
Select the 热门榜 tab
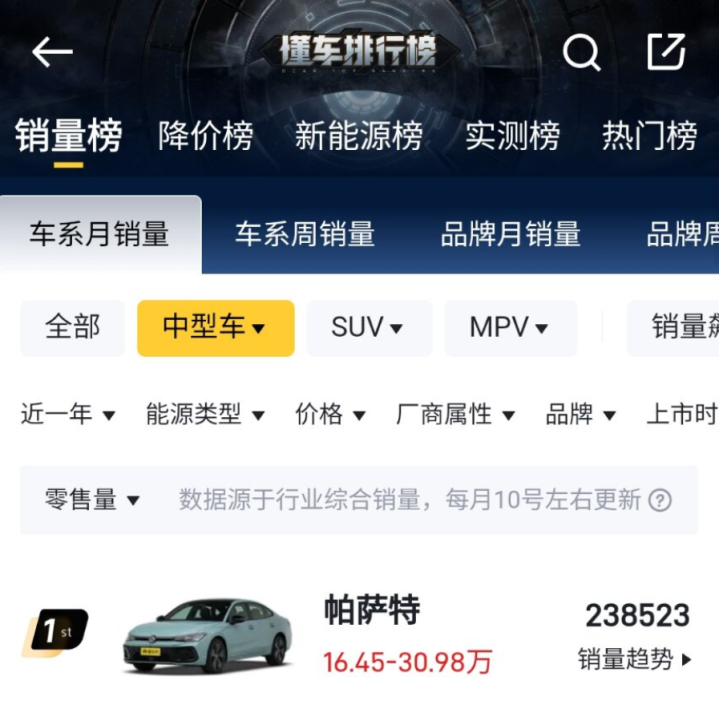649,136
